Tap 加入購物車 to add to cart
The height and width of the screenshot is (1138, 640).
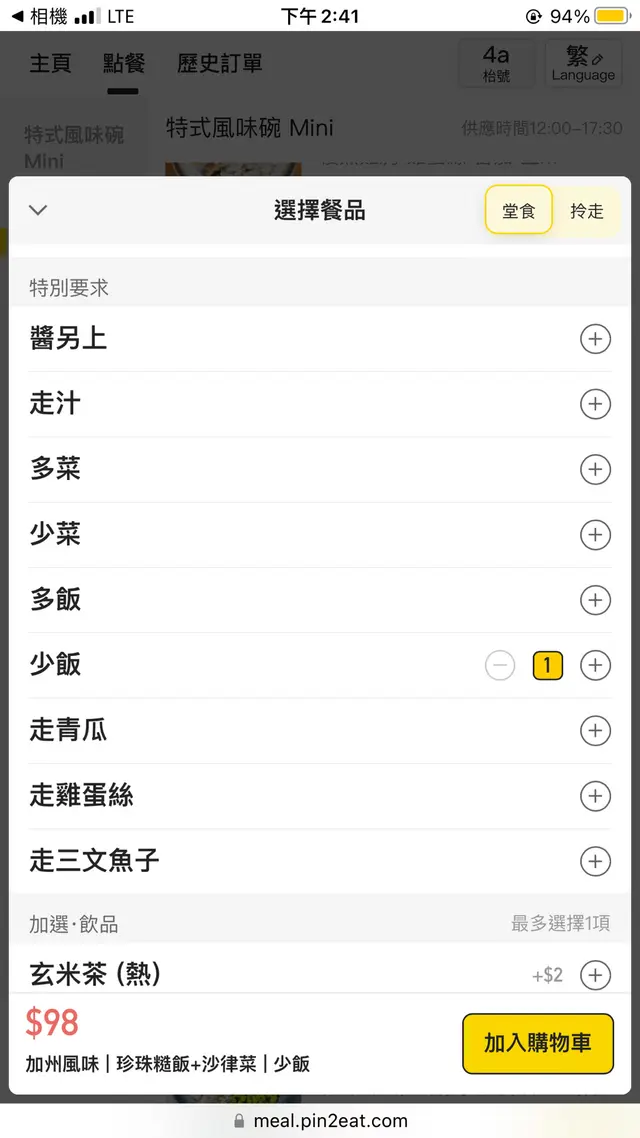point(537,1043)
